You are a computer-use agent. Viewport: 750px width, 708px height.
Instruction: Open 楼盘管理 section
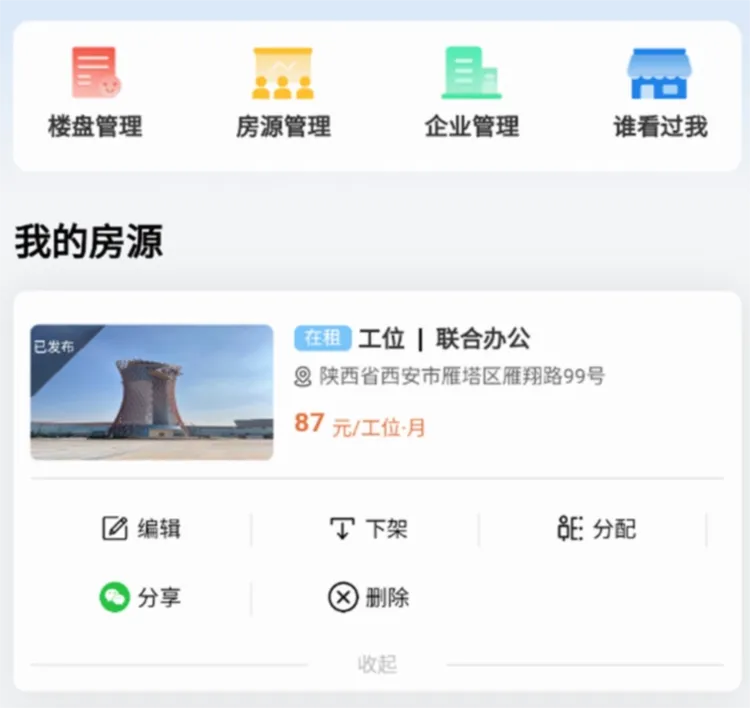coord(95,94)
